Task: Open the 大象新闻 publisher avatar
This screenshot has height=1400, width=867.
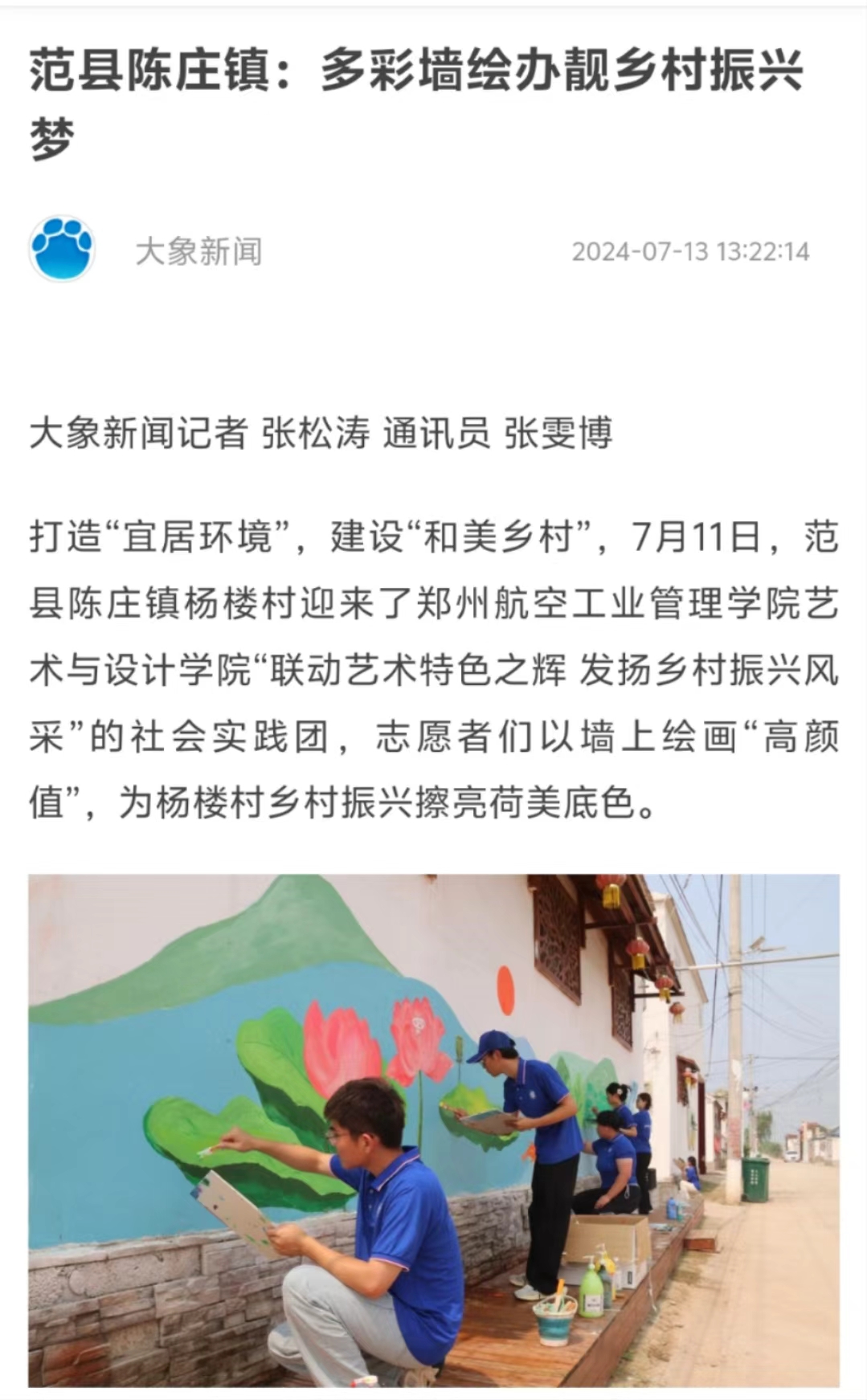Action: pyautogui.click(x=62, y=250)
